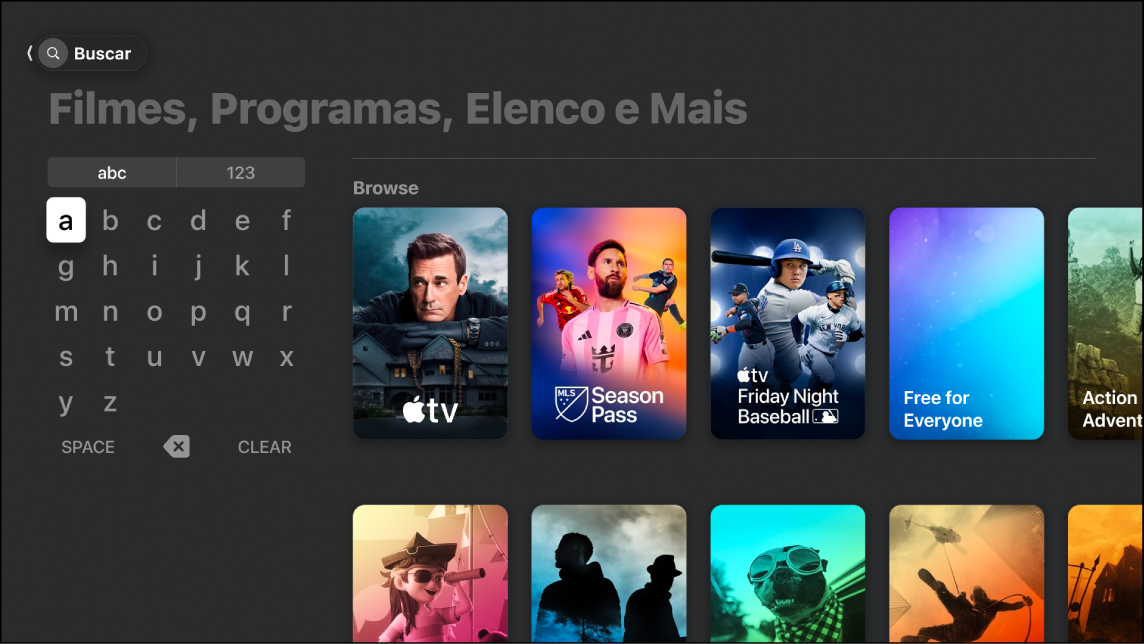Select the abc keyboard tab
Screen dimensions: 1144x644
coord(112,172)
